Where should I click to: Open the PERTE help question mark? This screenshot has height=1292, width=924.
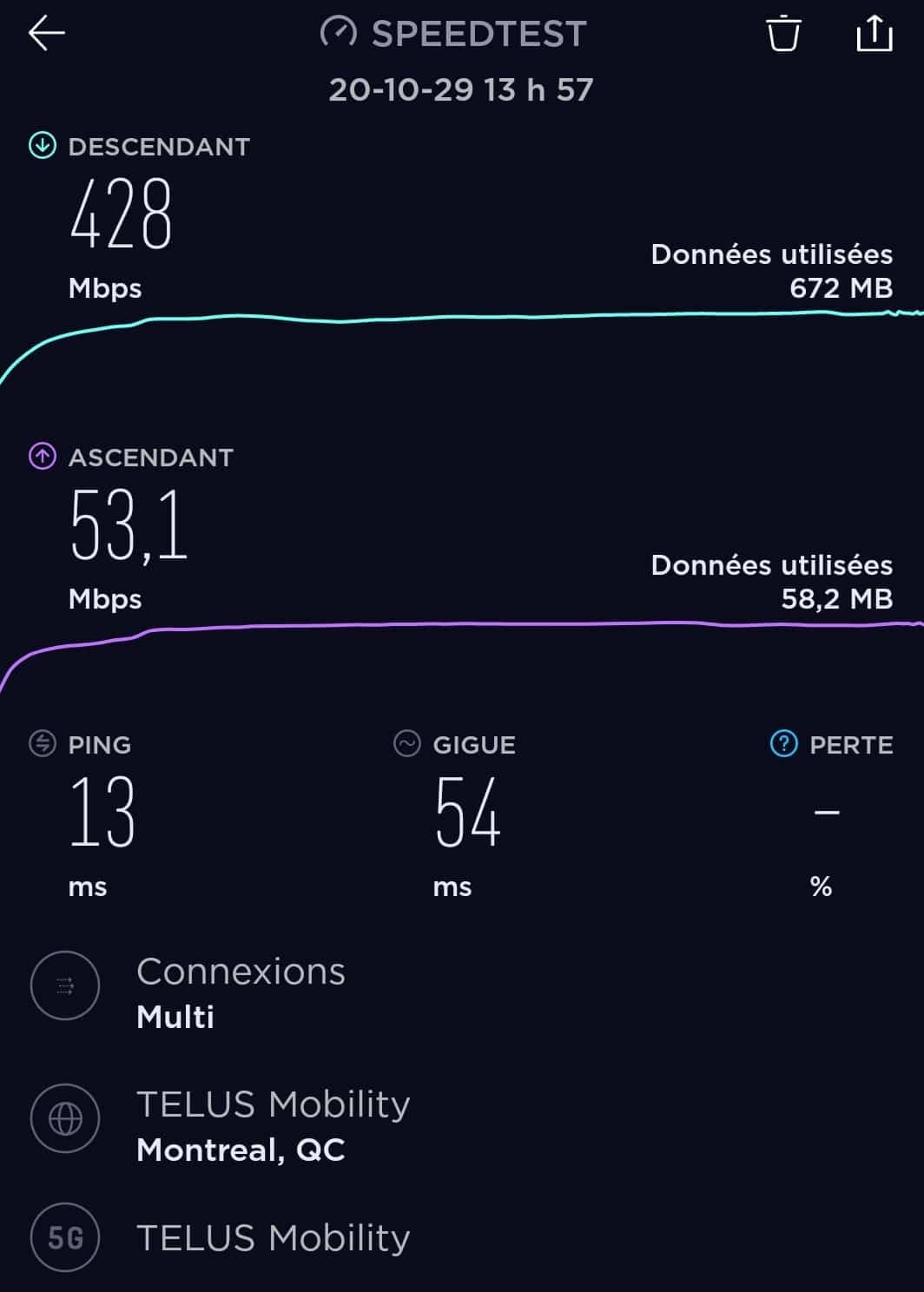click(x=783, y=744)
